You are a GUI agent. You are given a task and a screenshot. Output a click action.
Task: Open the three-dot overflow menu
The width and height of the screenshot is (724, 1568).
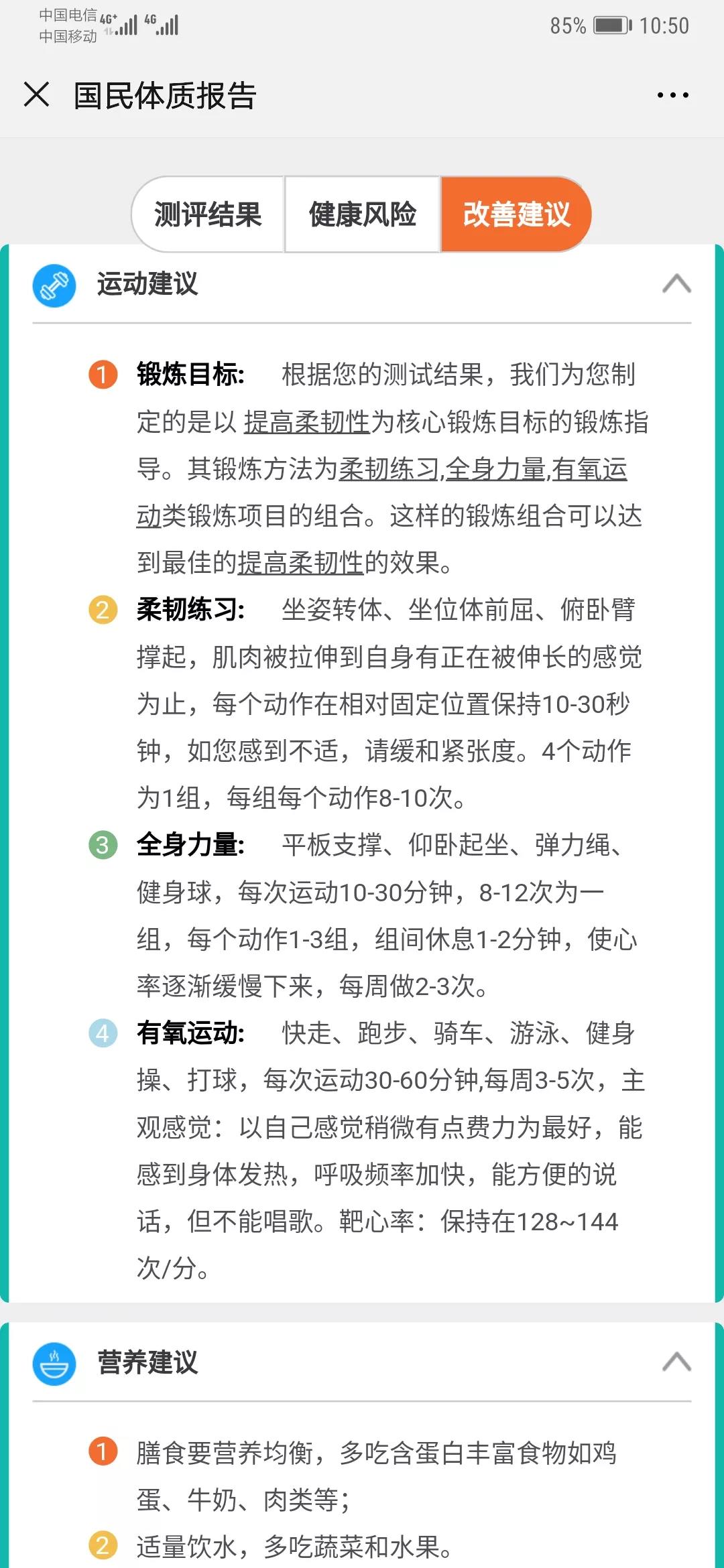(x=672, y=95)
